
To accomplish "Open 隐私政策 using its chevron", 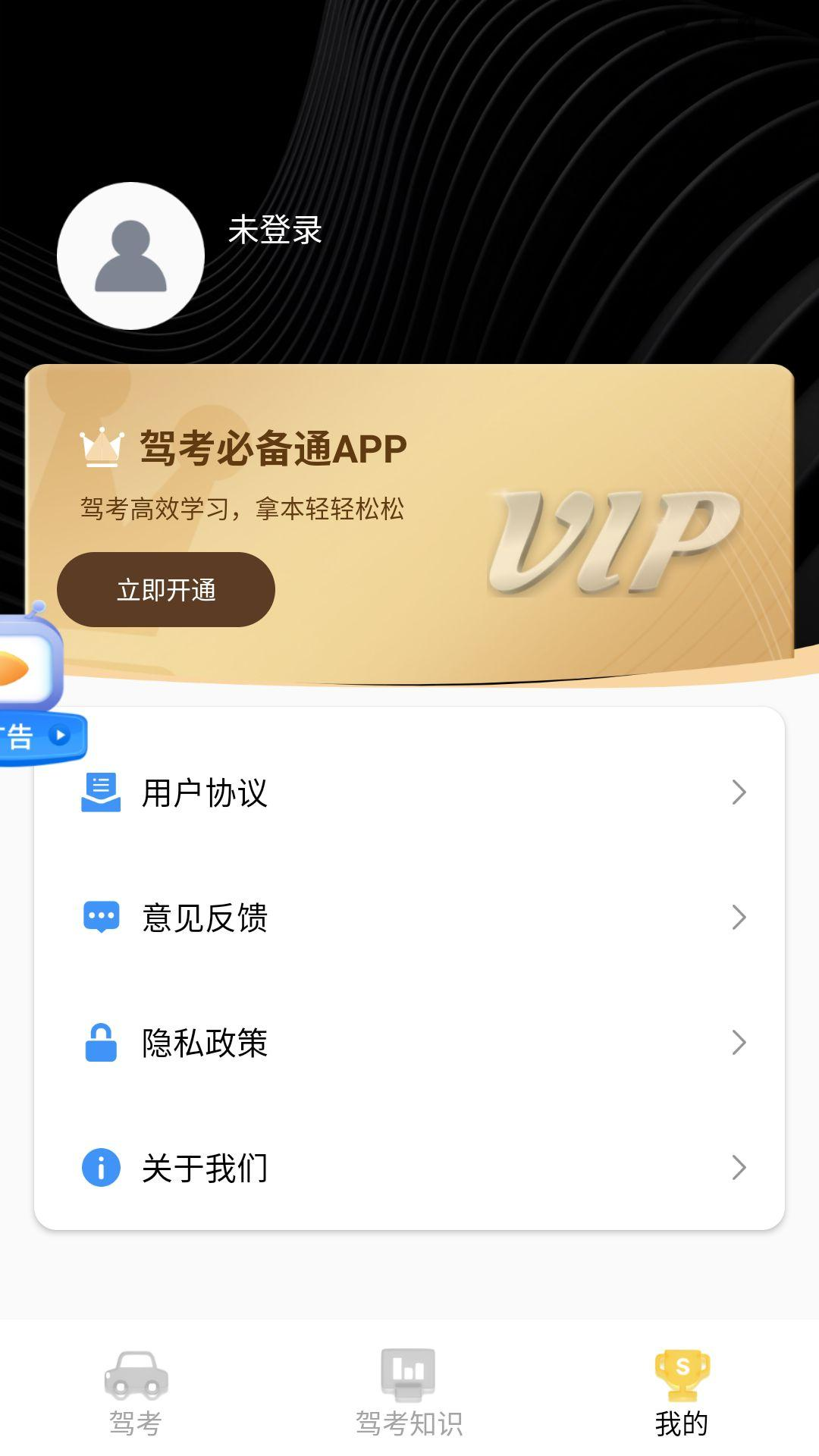I will (737, 1044).
